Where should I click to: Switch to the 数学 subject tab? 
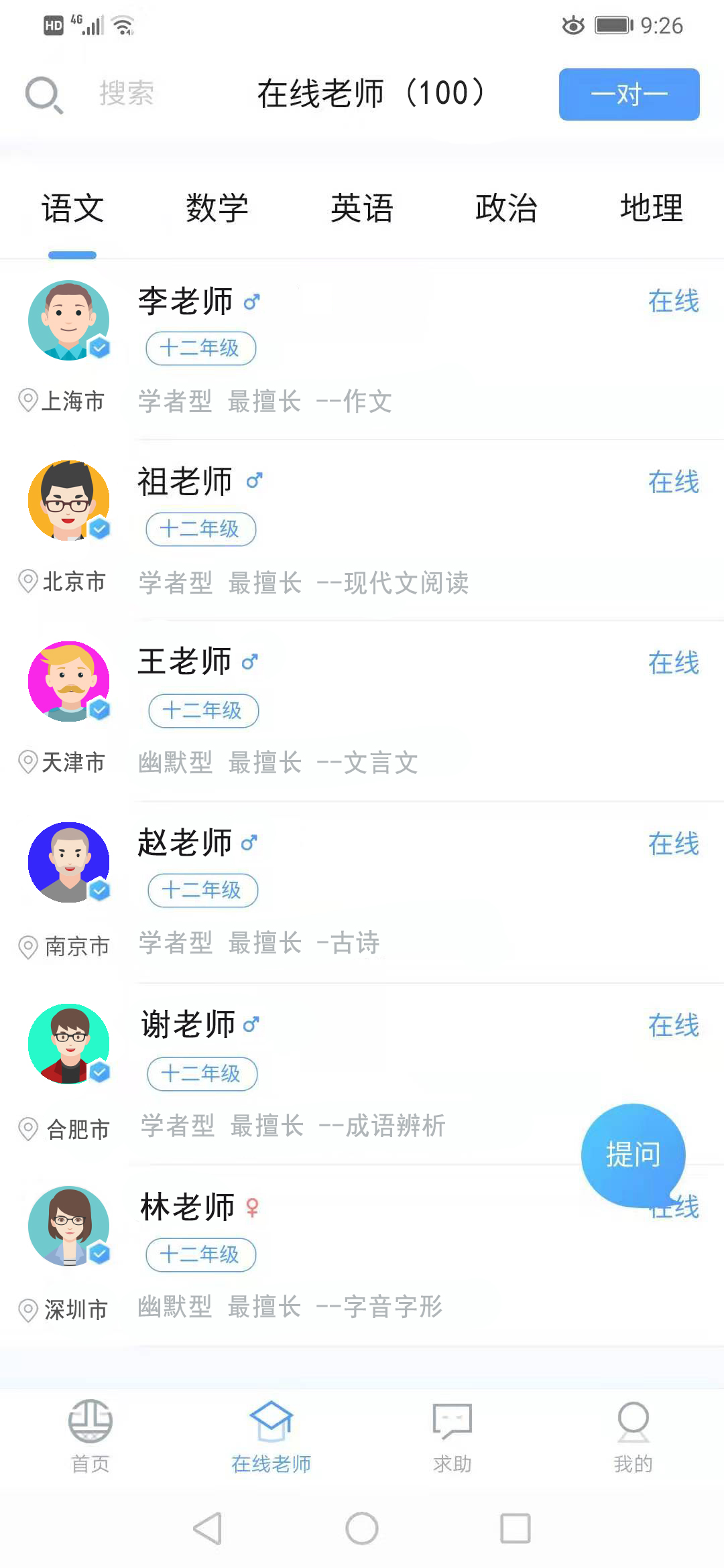point(218,208)
